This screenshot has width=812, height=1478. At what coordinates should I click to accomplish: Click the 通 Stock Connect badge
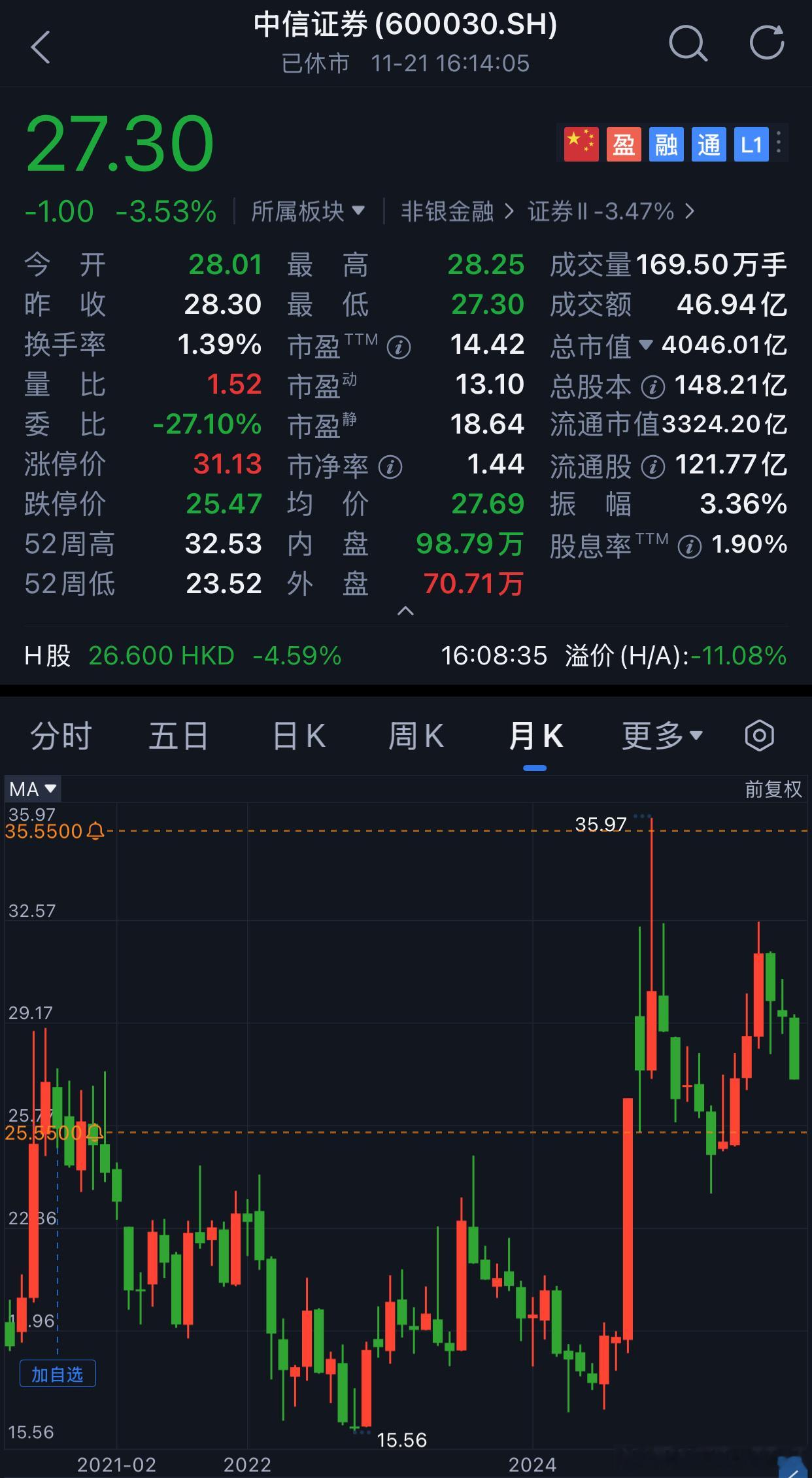coord(708,145)
